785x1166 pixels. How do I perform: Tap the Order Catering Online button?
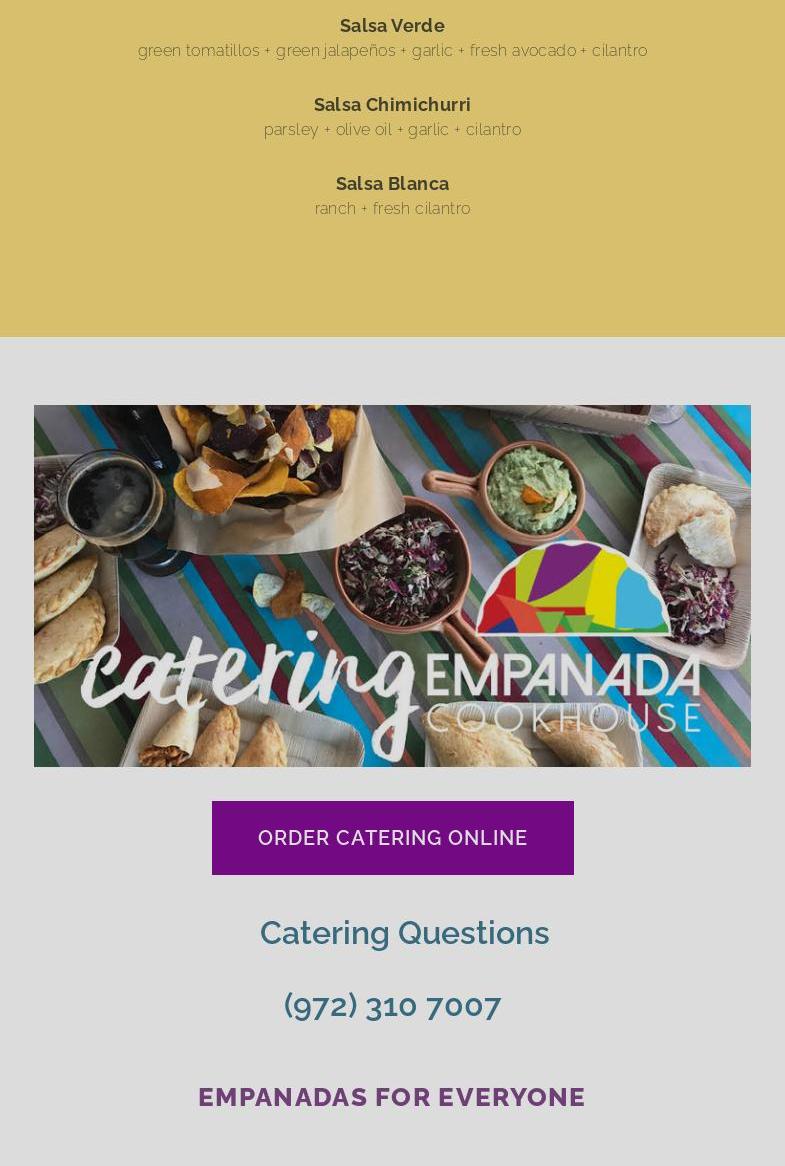tap(392, 838)
